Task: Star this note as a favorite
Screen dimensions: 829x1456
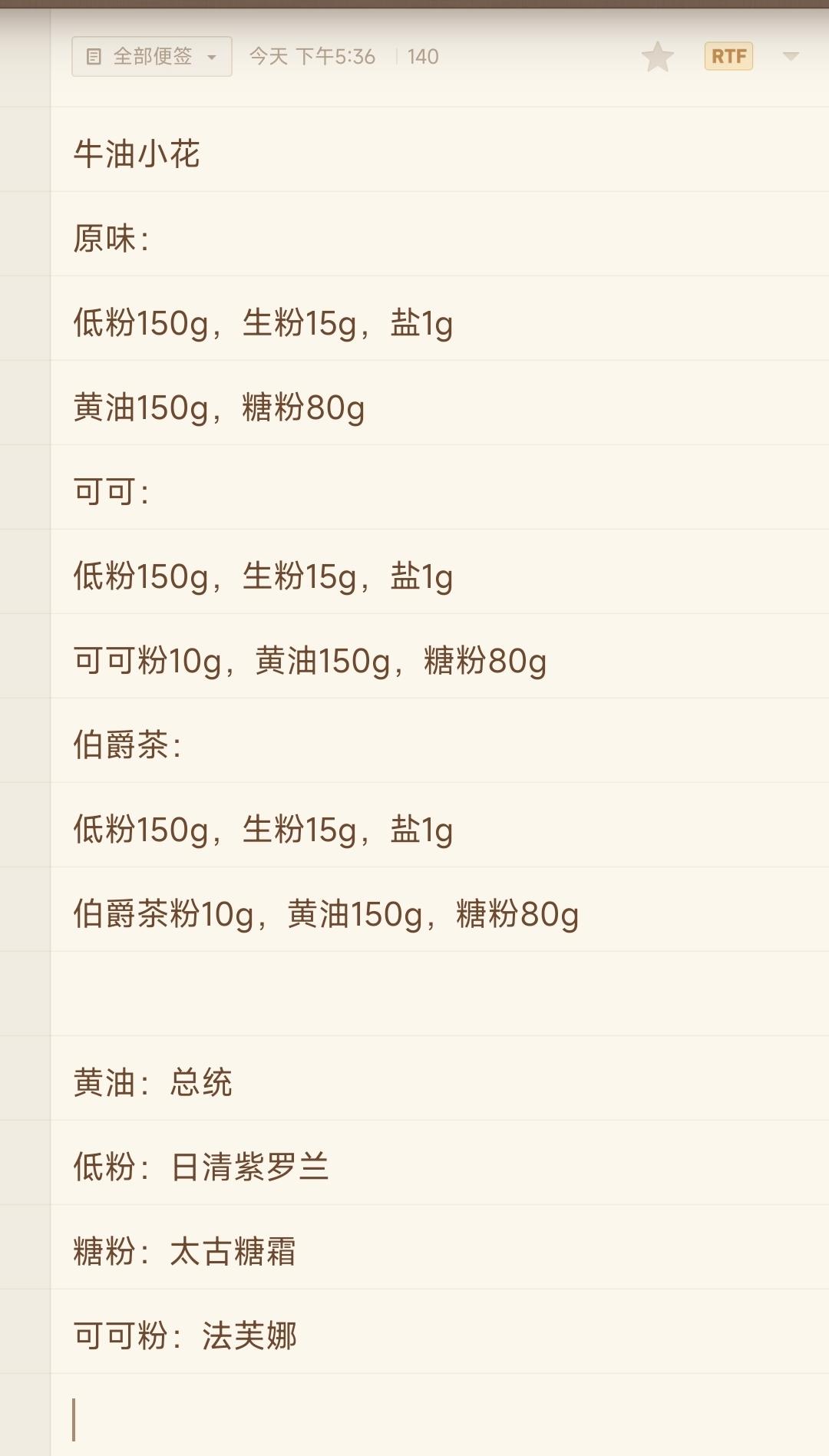Action: coord(658,57)
